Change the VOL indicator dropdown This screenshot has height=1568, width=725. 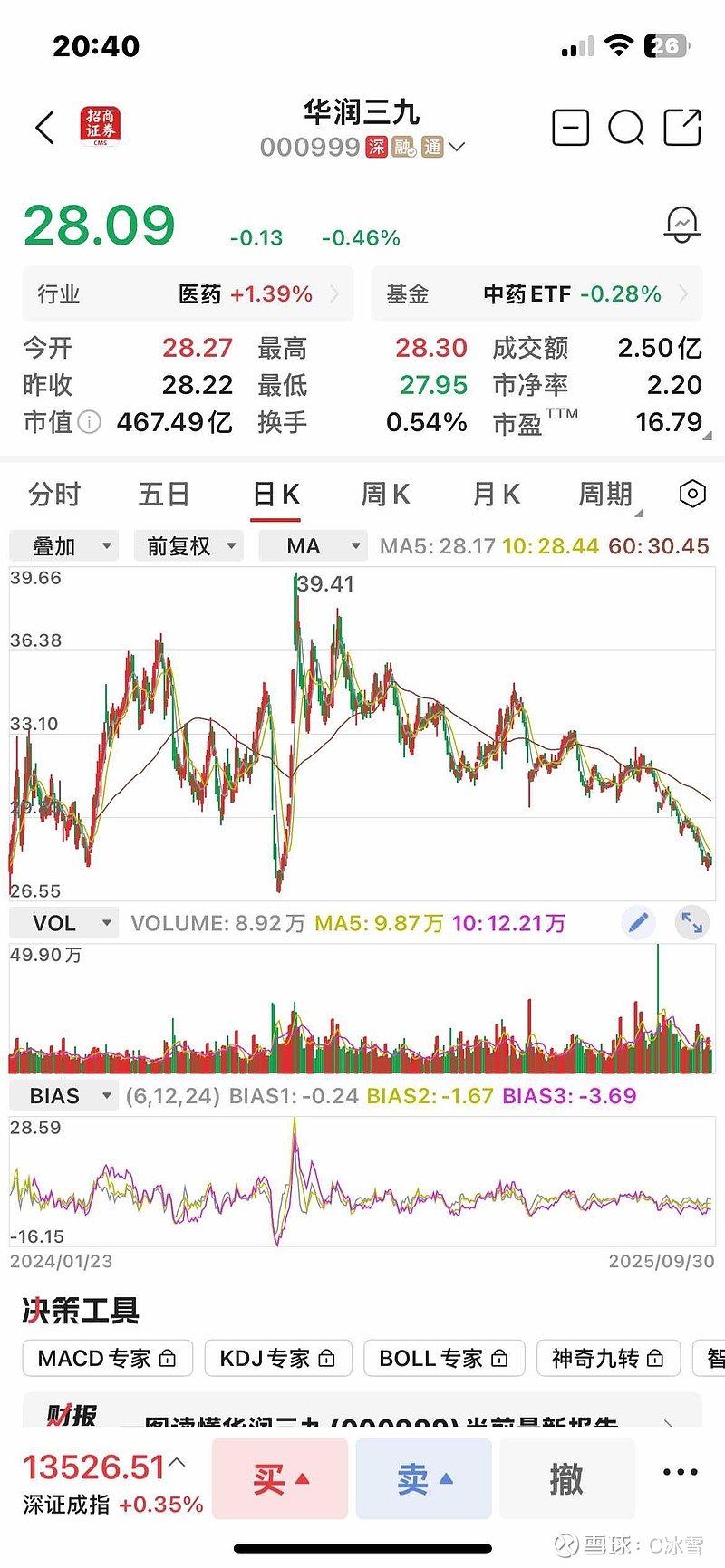pyautogui.click(x=64, y=923)
